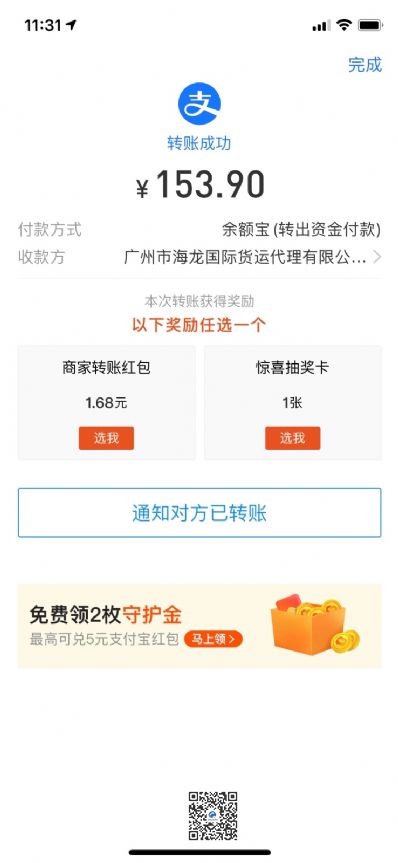Open the 收款方 payee details row
The height and width of the screenshot is (863, 398).
coord(199,256)
